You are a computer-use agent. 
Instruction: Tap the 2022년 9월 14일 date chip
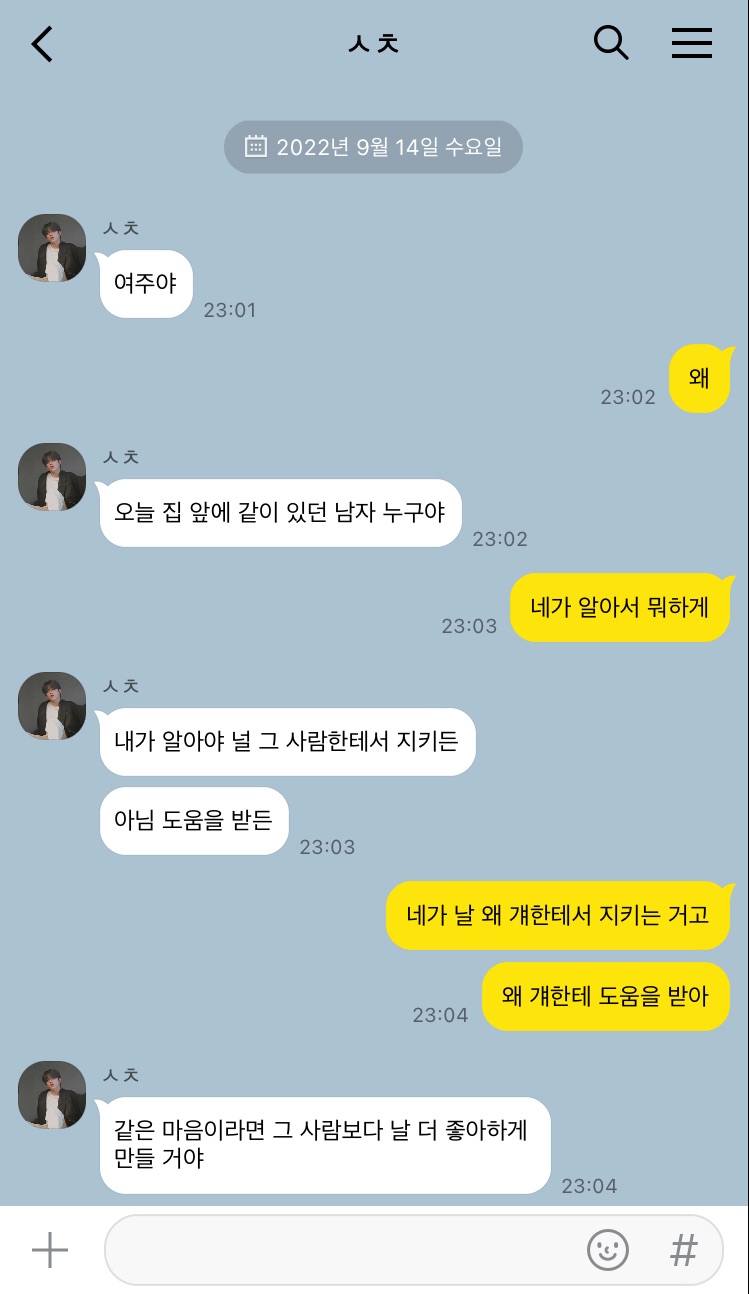tap(373, 147)
